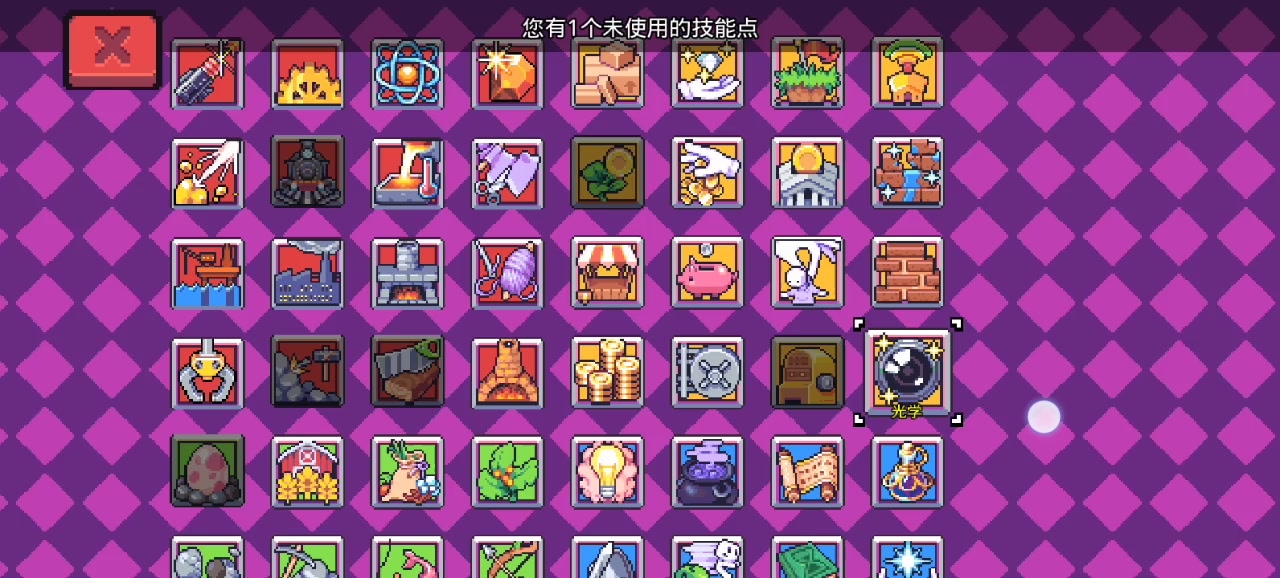Tap the glowing light bulb skill
Screen dimensions: 1280x578
point(607,471)
